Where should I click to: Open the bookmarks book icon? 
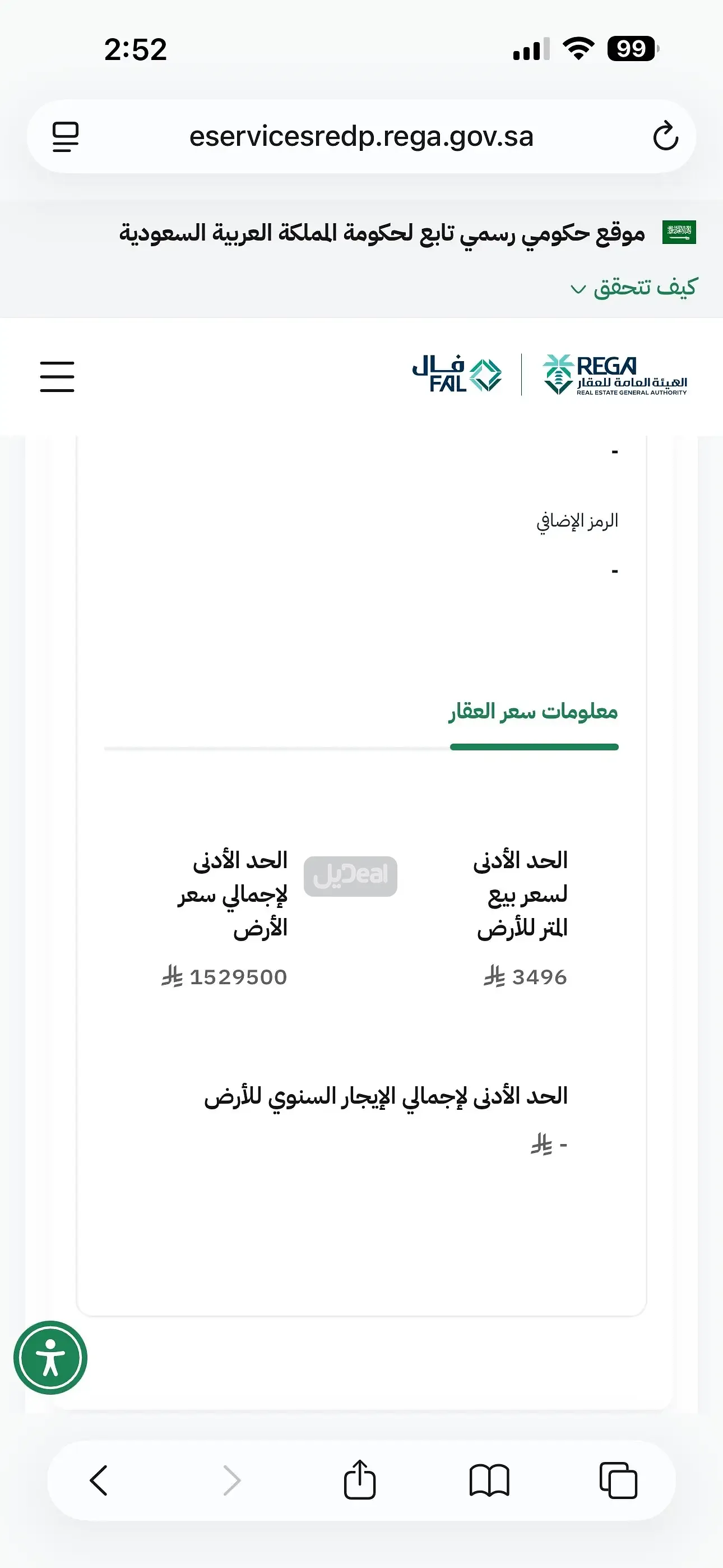click(489, 1481)
